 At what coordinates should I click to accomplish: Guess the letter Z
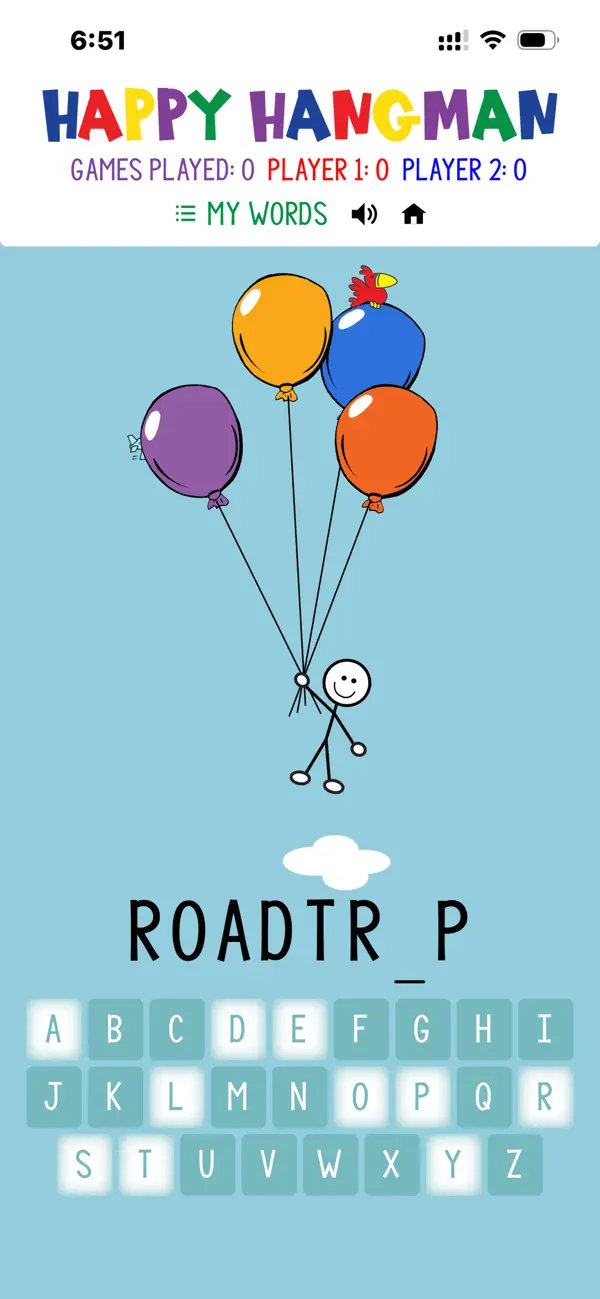point(515,1164)
